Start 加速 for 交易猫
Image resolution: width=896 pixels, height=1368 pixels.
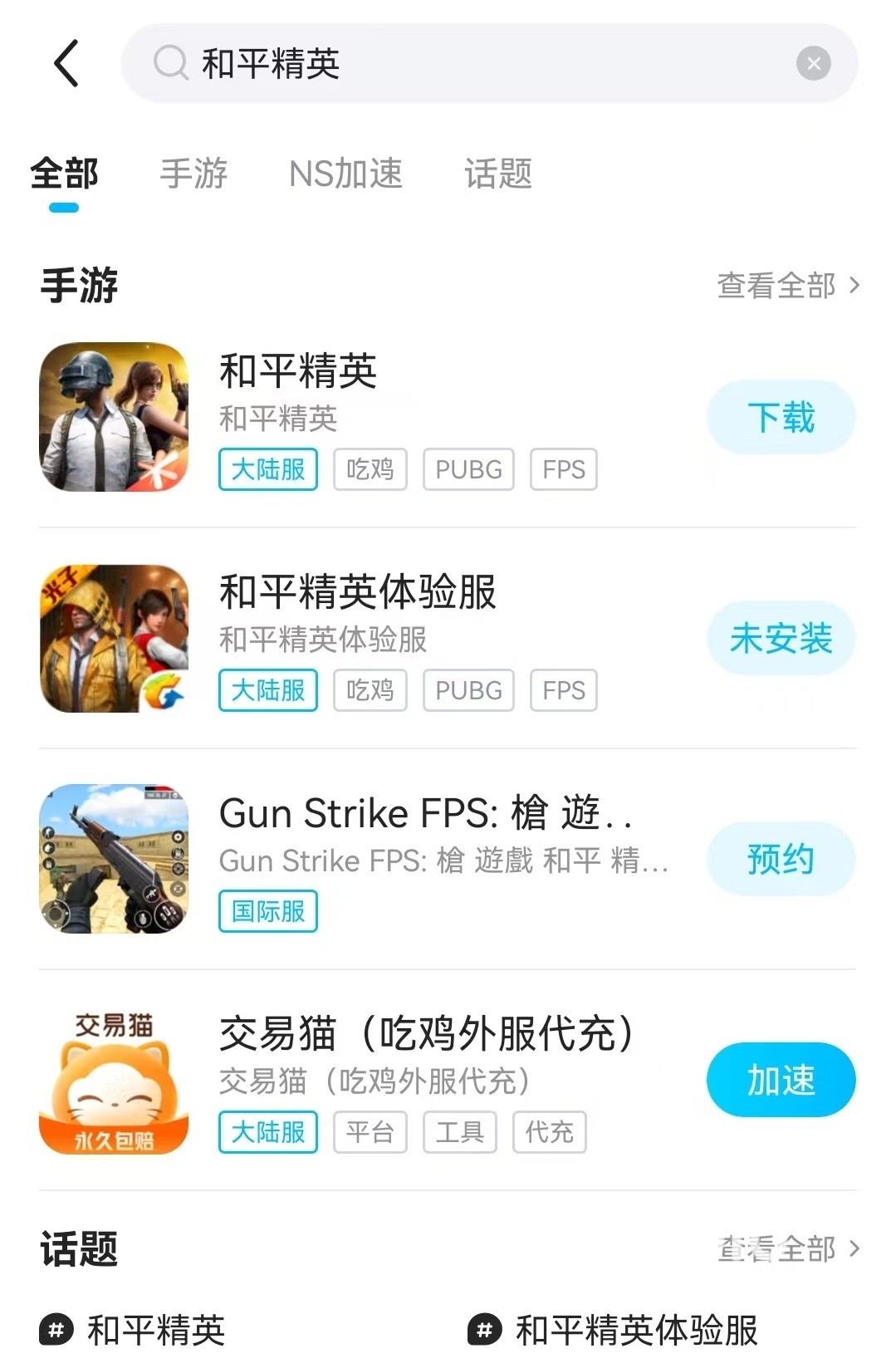pos(781,1080)
